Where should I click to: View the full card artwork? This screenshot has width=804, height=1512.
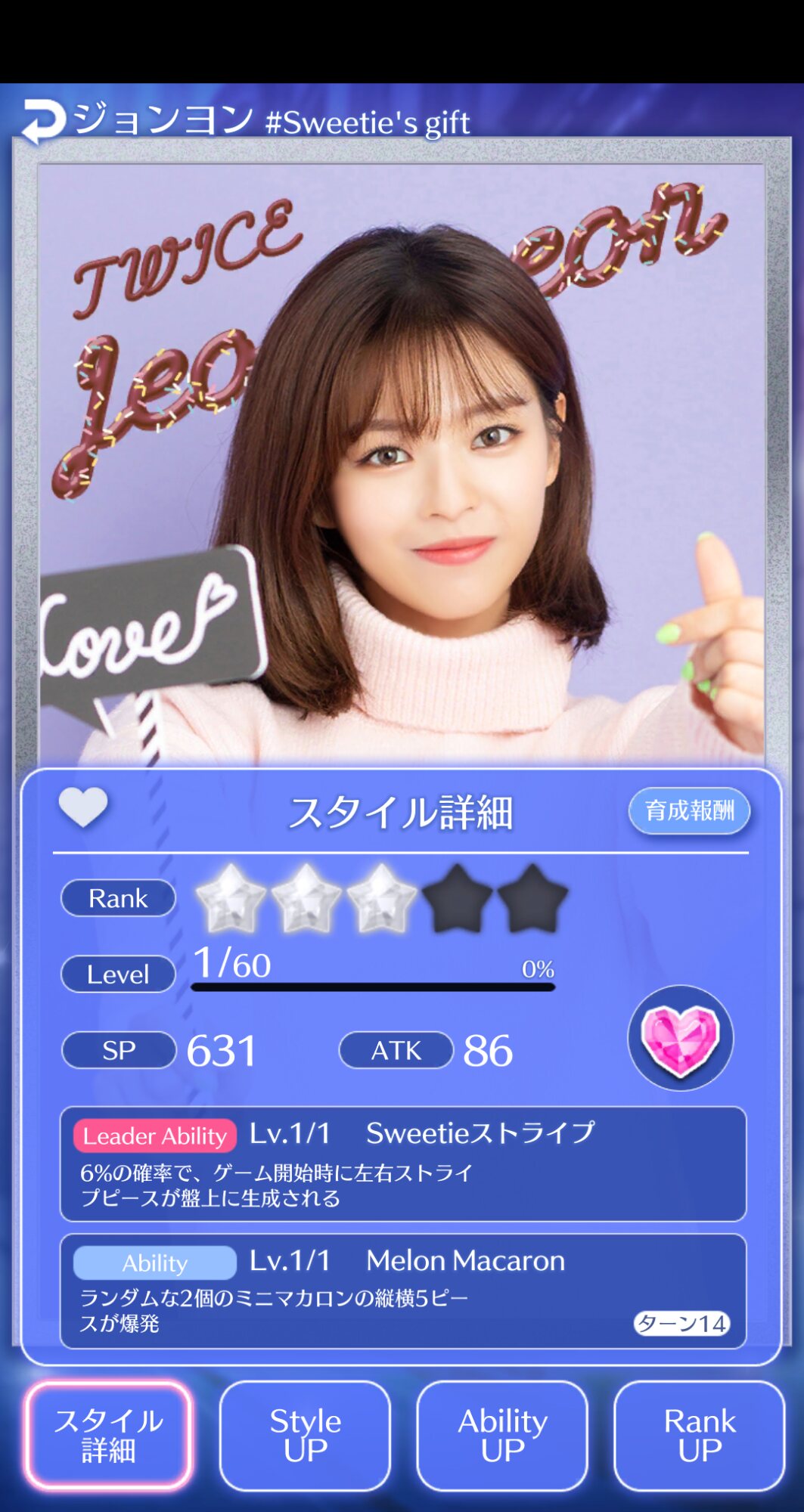pos(402,461)
